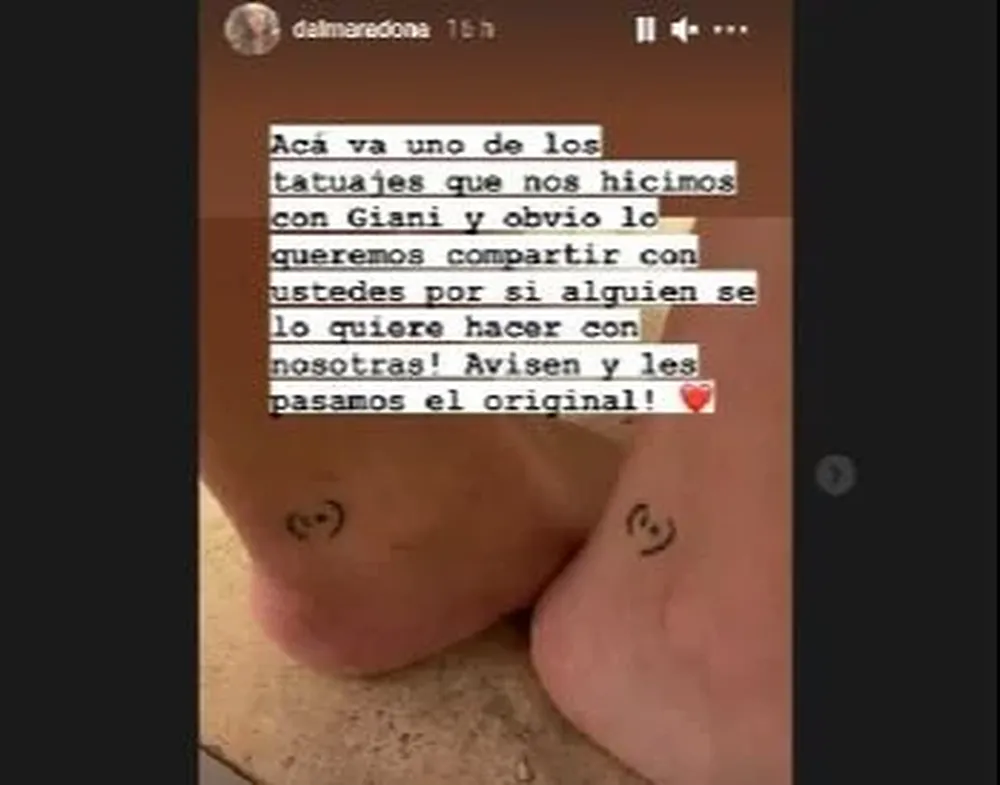The height and width of the screenshot is (785, 1000).
Task: Mute the story audio
Action: 683,30
